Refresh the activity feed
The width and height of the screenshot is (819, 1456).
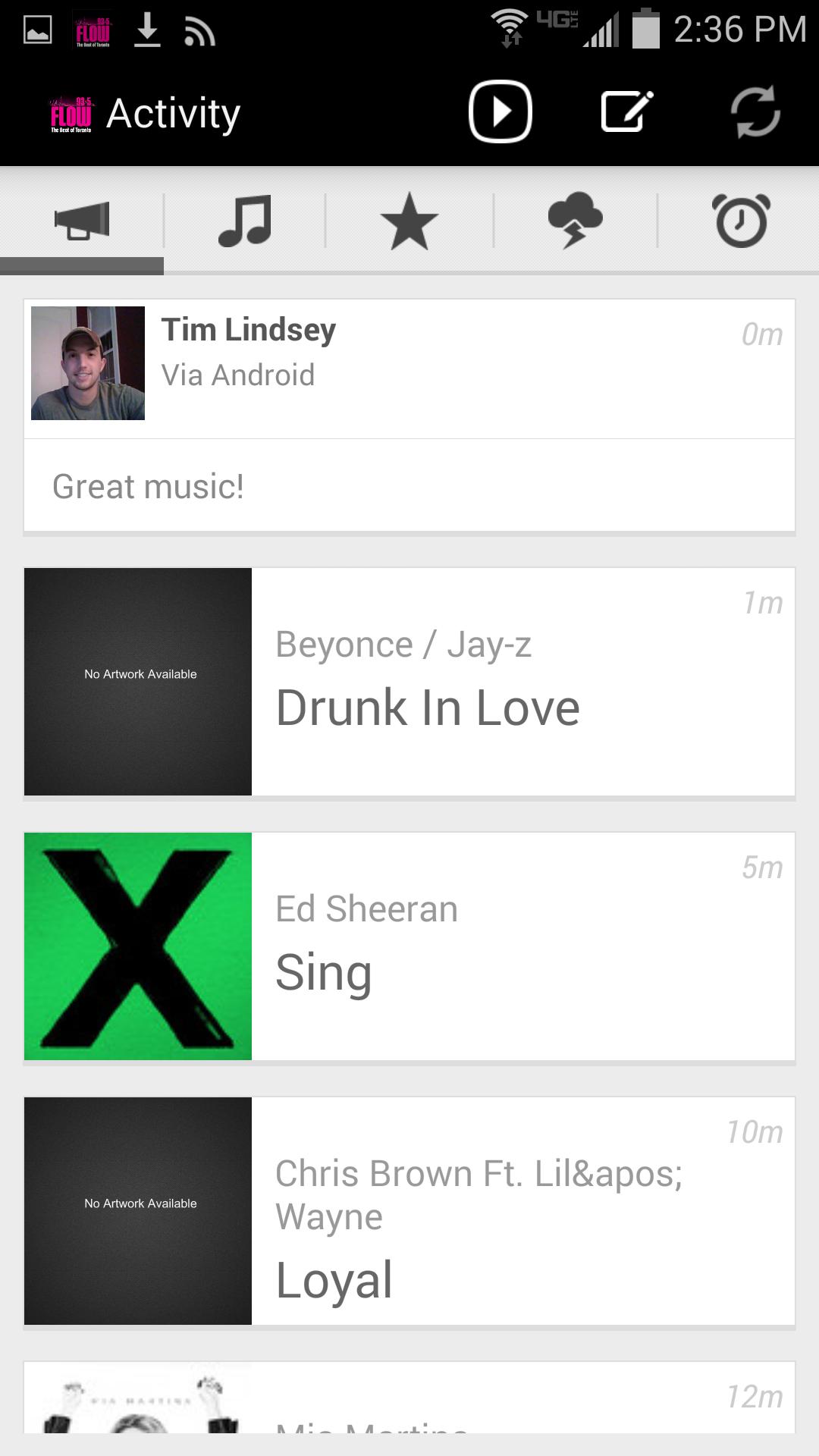pos(755,113)
